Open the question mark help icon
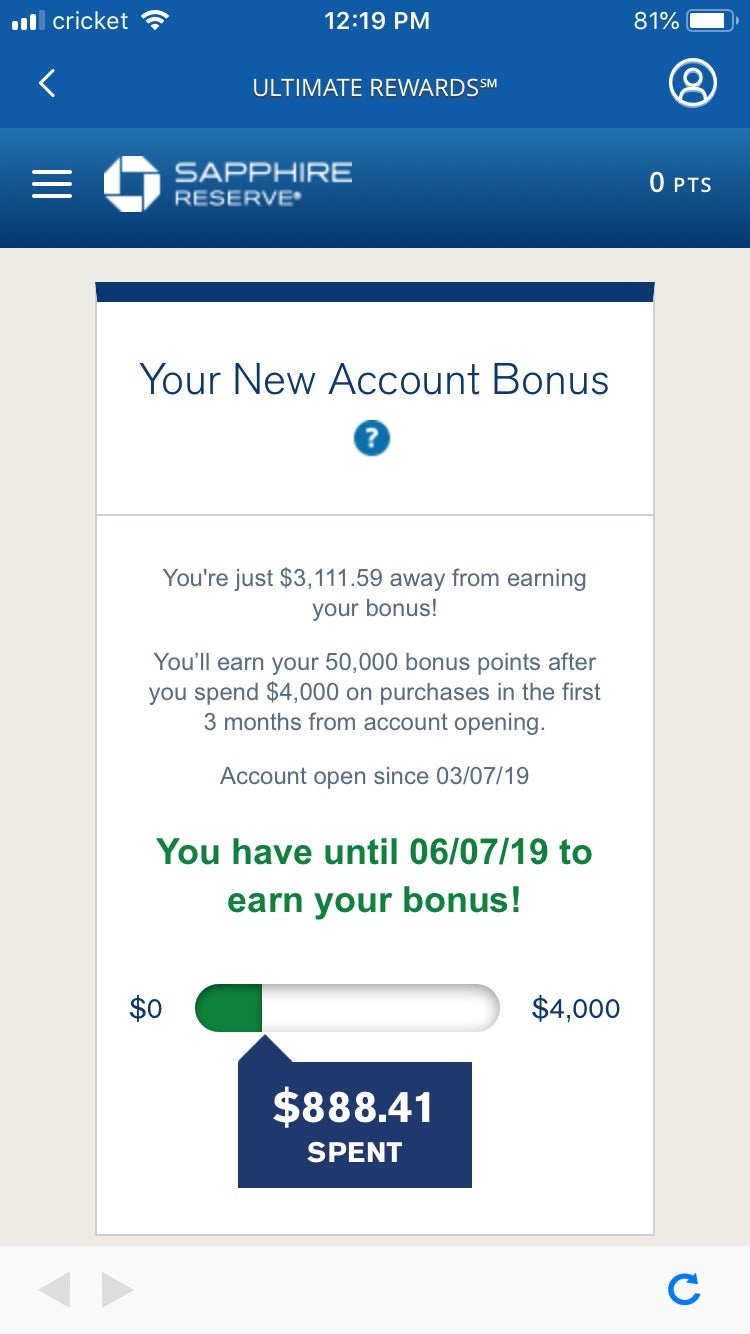This screenshot has width=750, height=1334. coord(372,437)
